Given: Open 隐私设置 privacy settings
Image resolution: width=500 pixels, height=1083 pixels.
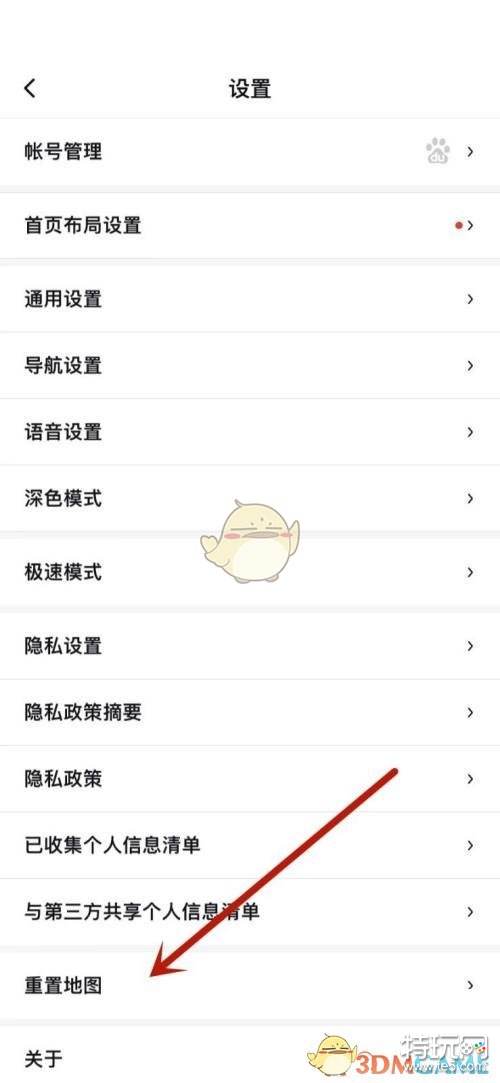Looking at the screenshot, I should (x=250, y=646).
